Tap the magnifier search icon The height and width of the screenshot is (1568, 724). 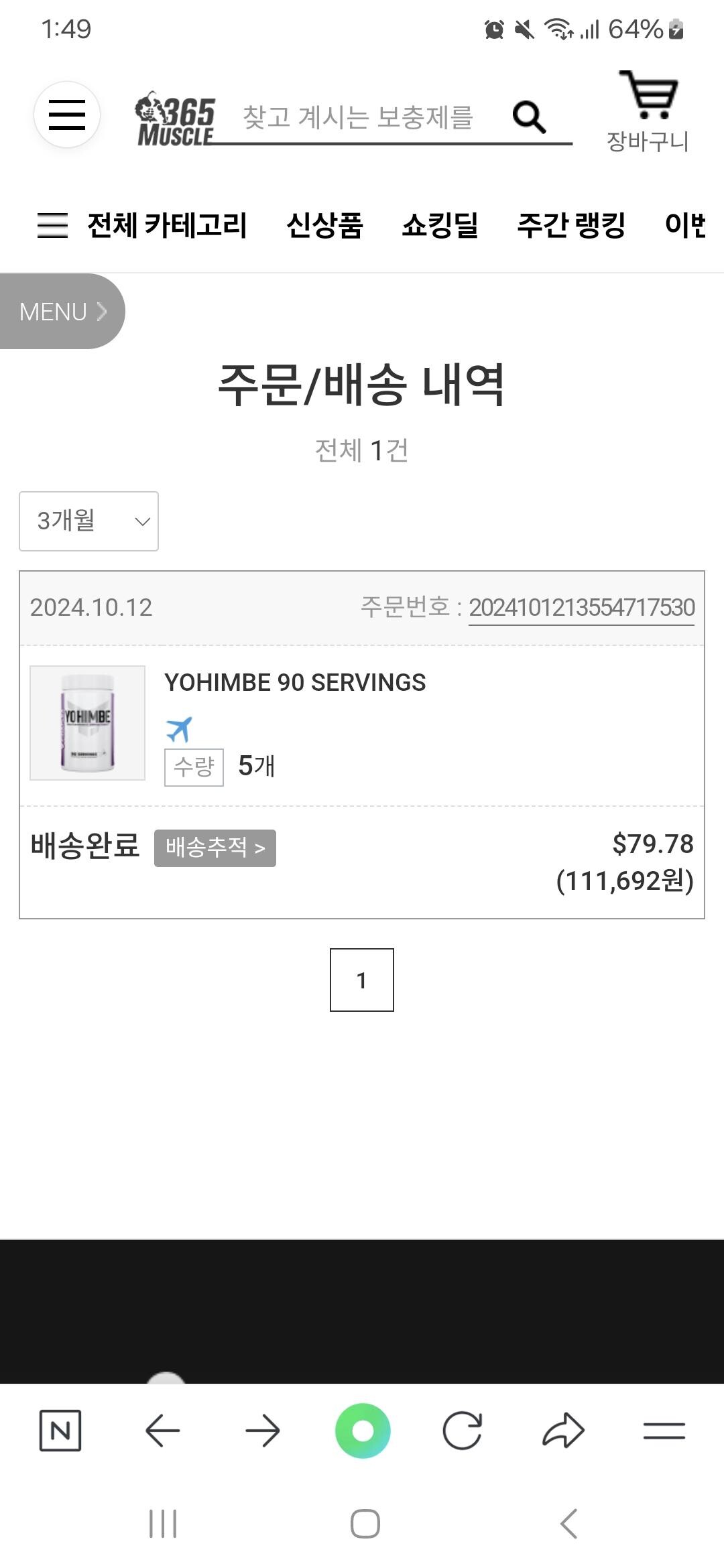530,117
